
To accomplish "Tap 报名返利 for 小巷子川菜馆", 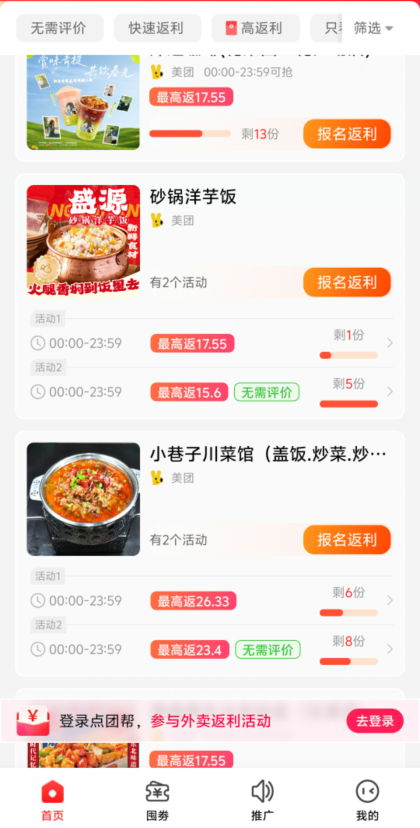I will (347, 539).
